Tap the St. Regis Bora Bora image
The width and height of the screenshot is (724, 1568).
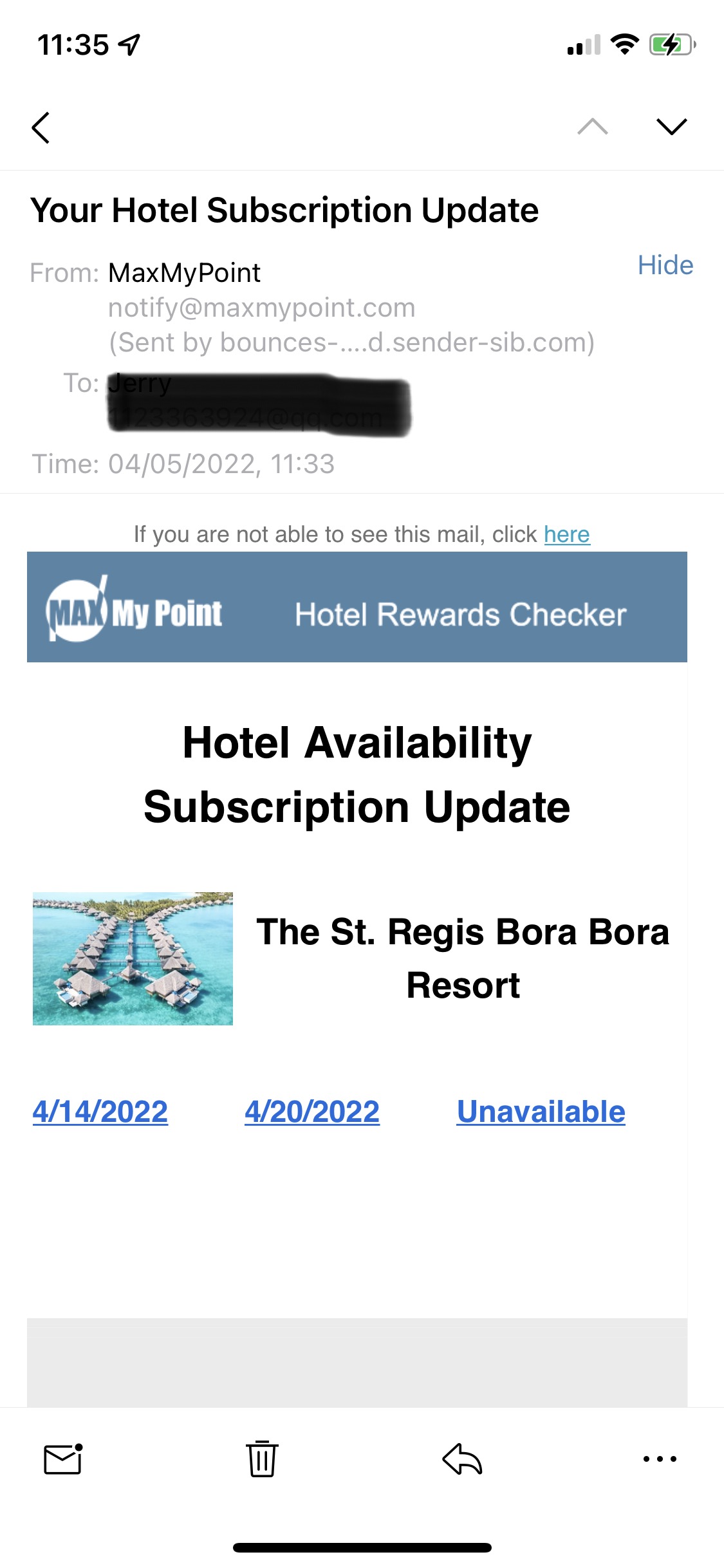[x=133, y=958]
